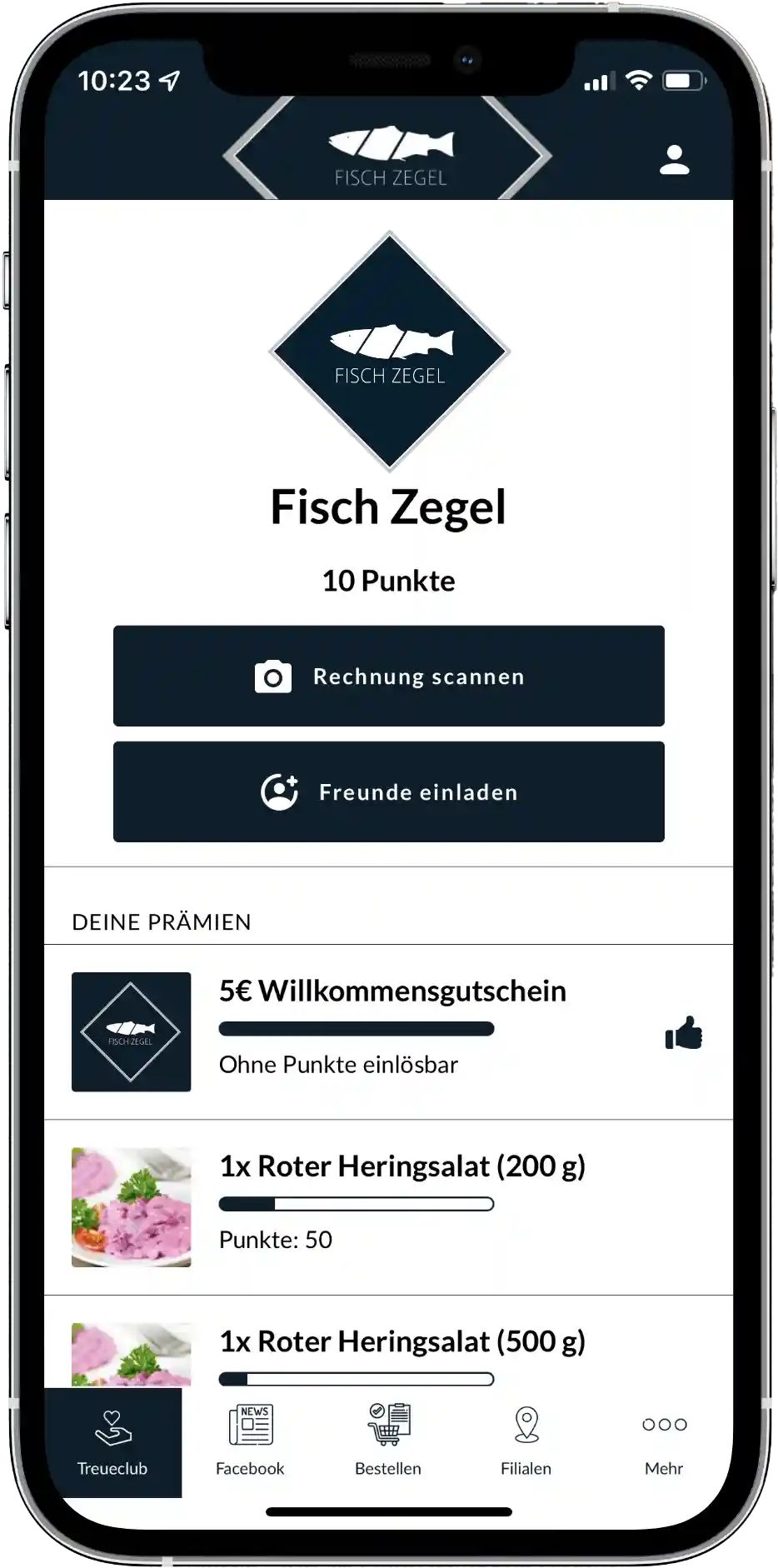Open the Bestellen tab

[x=388, y=1442]
